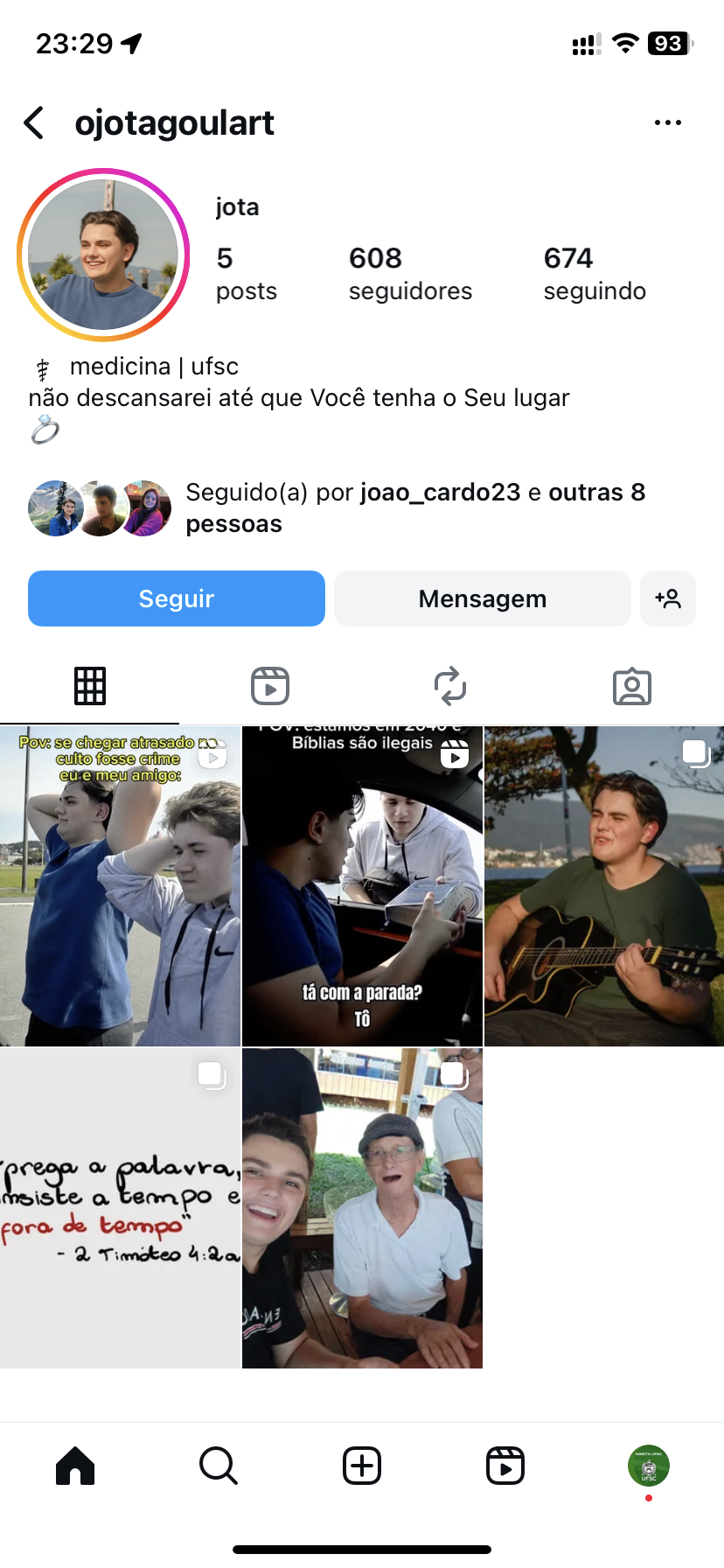Open the three-dot options menu
This screenshot has height=1568, width=724.
667,123
